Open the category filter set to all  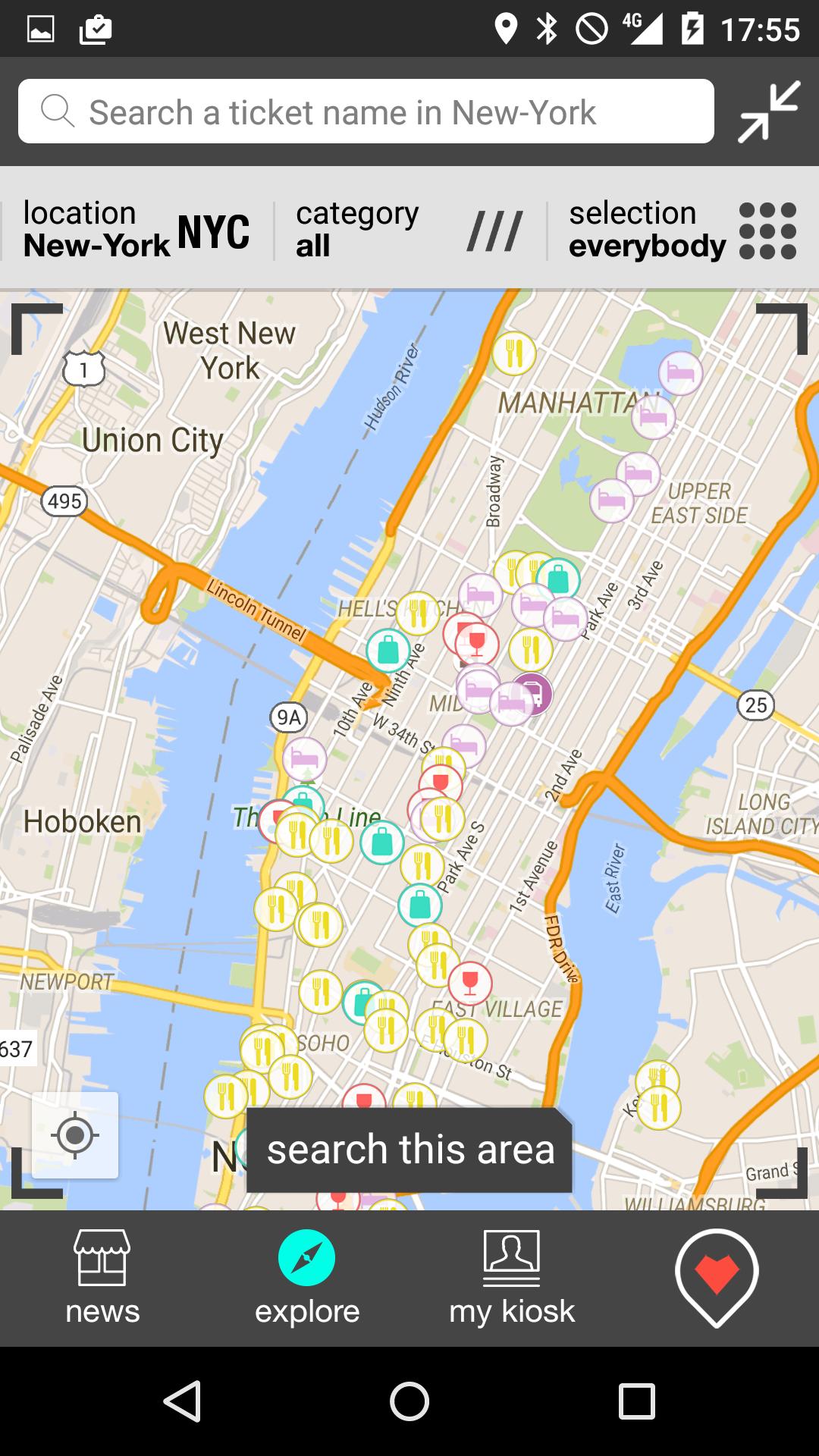pyautogui.click(x=409, y=230)
